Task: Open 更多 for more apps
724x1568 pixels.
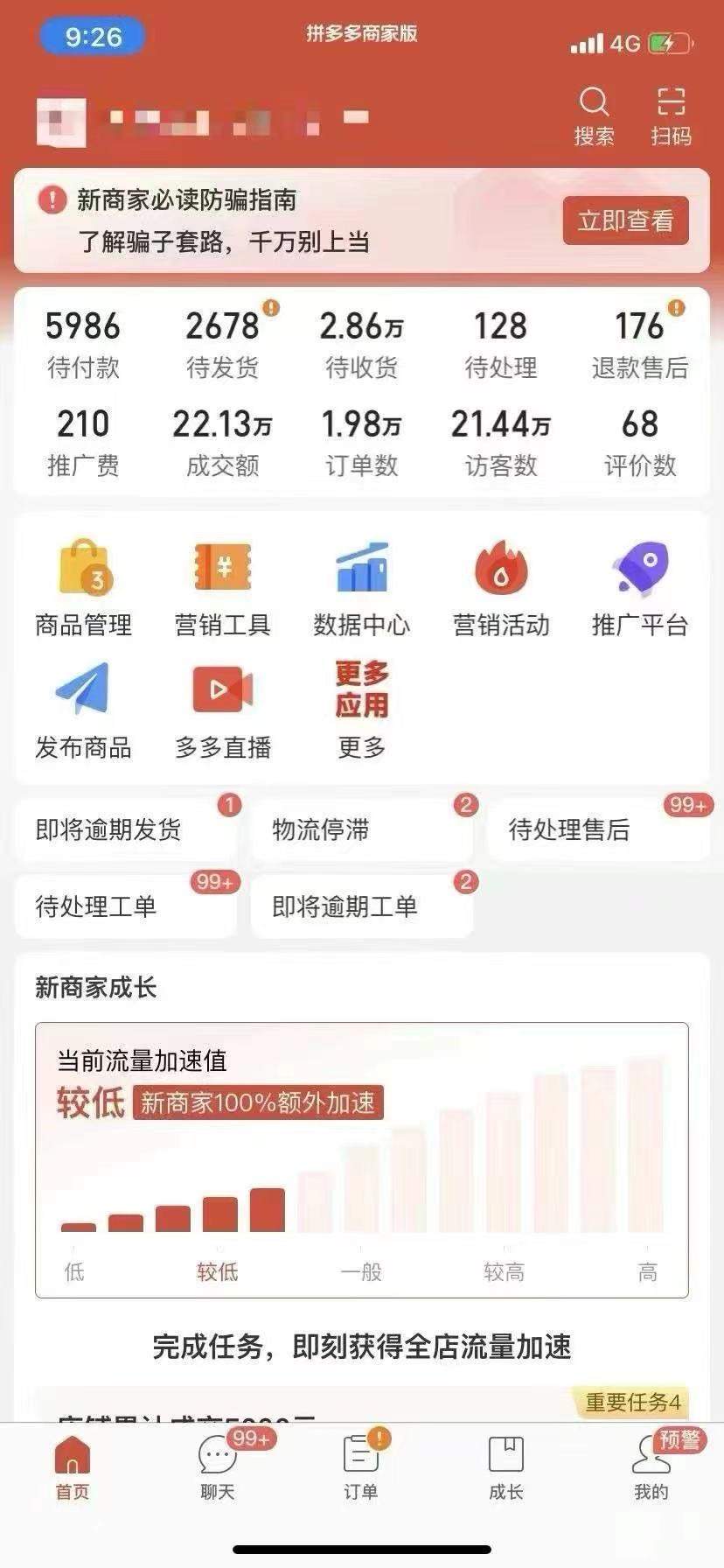Action: 362,710
